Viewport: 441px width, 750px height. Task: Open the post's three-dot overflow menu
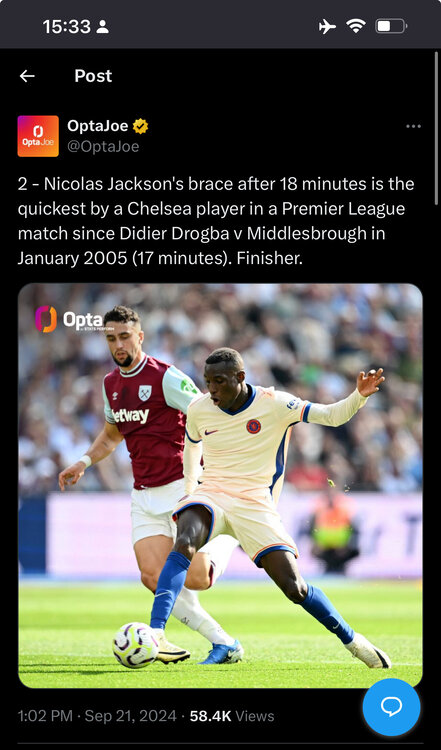[413, 126]
